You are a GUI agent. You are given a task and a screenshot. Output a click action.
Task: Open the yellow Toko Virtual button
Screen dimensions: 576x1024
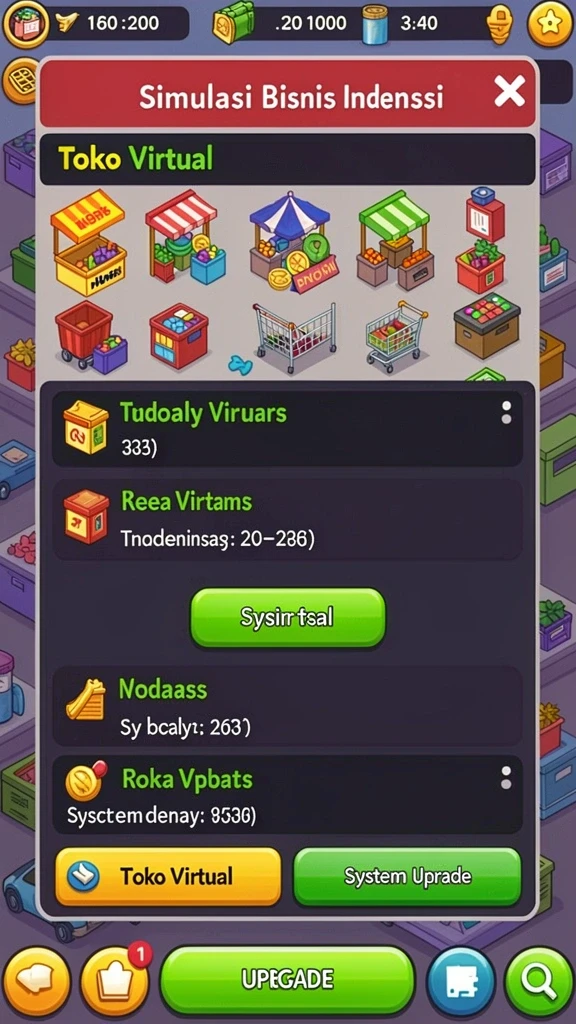click(x=168, y=876)
